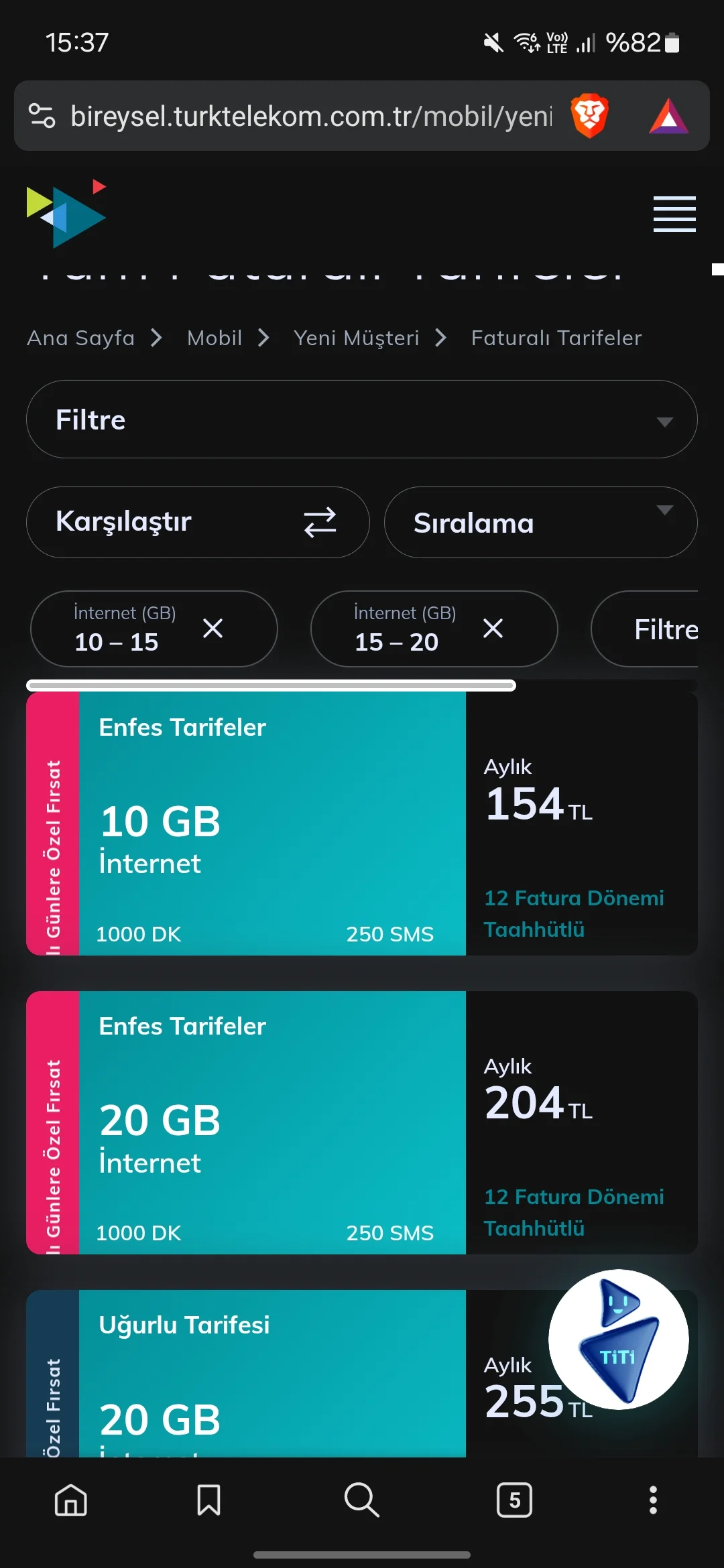Open Brave Shields lion icon

pos(589,116)
